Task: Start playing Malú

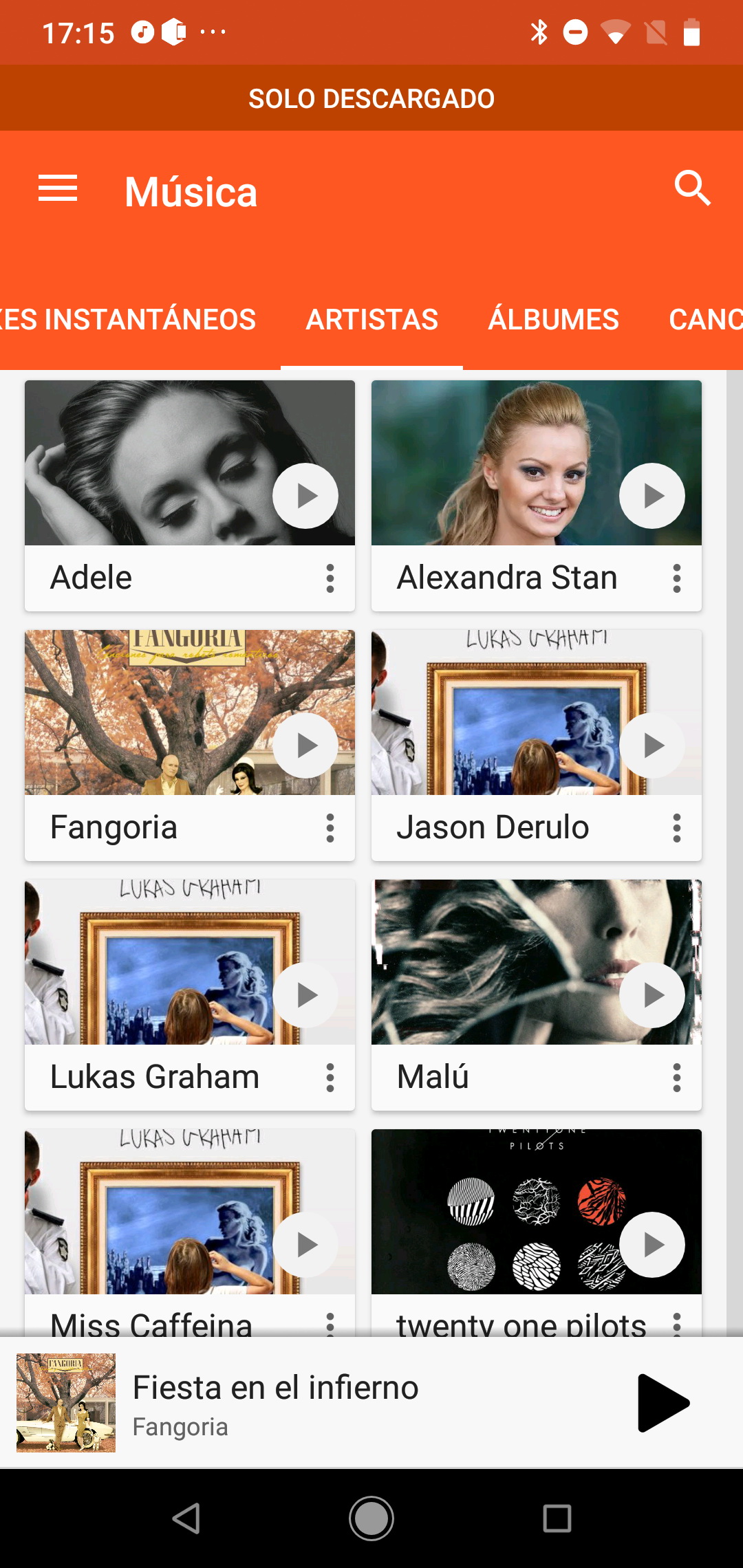Action: coord(652,995)
